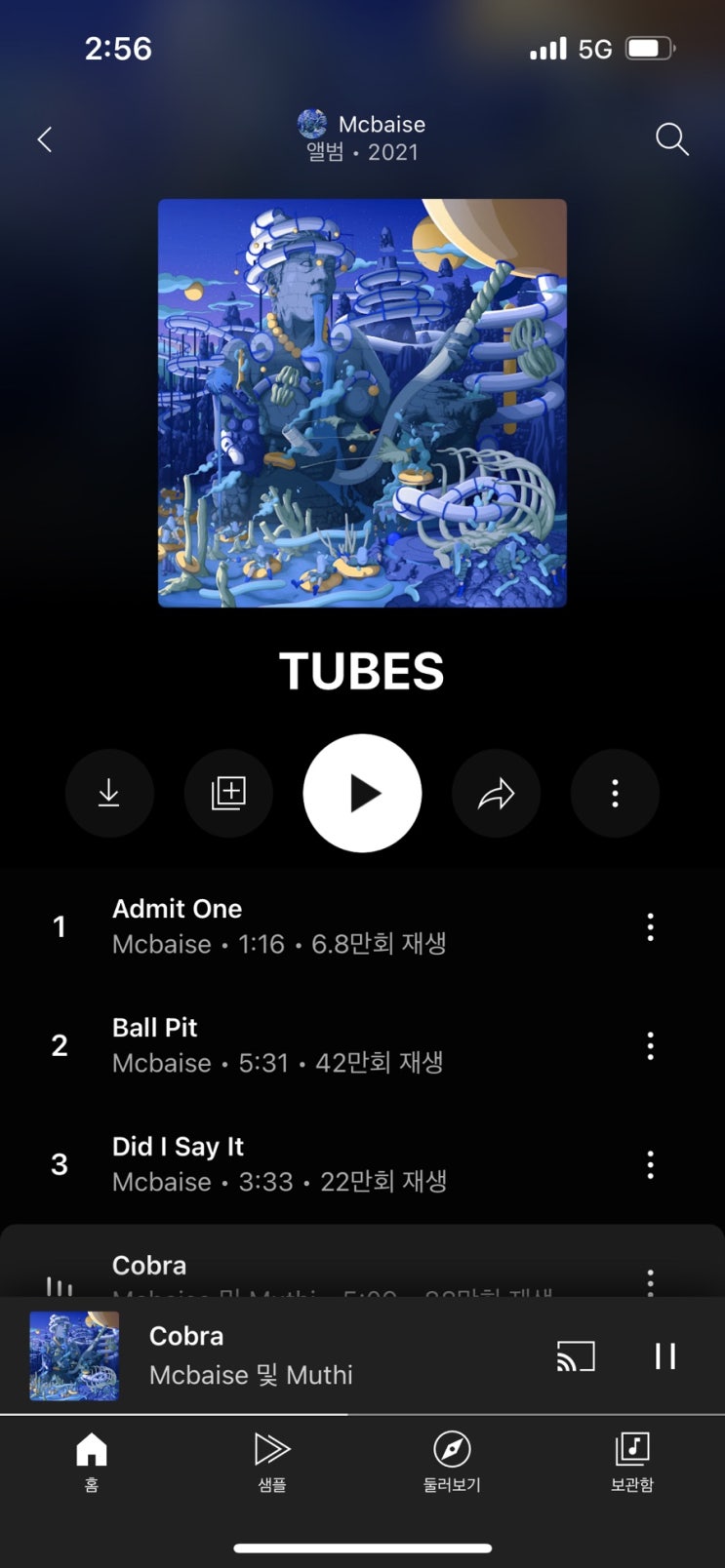Save the album to the library
The width and height of the screenshot is (725, 1568).
pyautogui.click(x=228, y=793)
